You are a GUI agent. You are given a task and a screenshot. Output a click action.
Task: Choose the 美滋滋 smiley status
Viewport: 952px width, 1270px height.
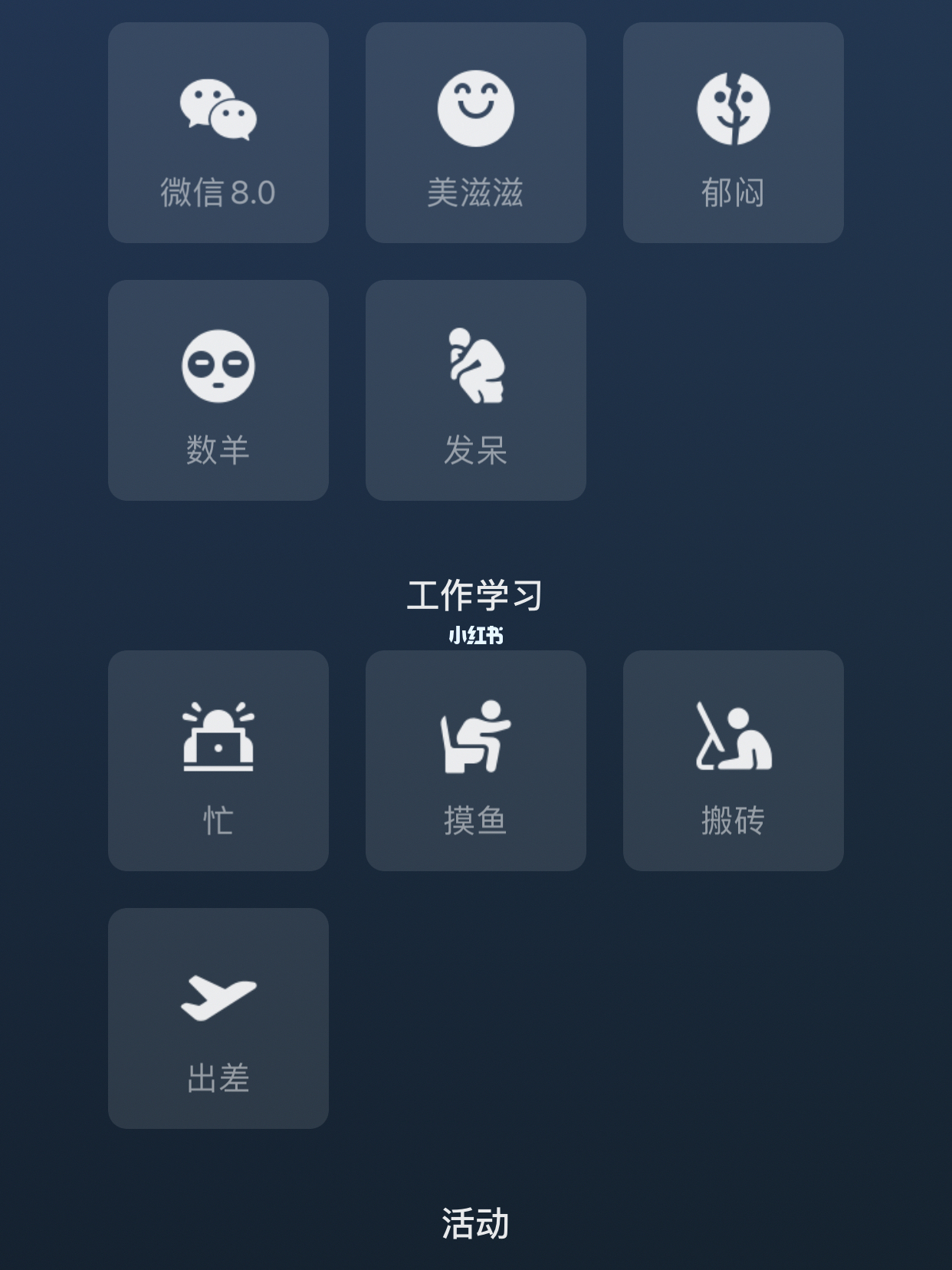(476, 133)
